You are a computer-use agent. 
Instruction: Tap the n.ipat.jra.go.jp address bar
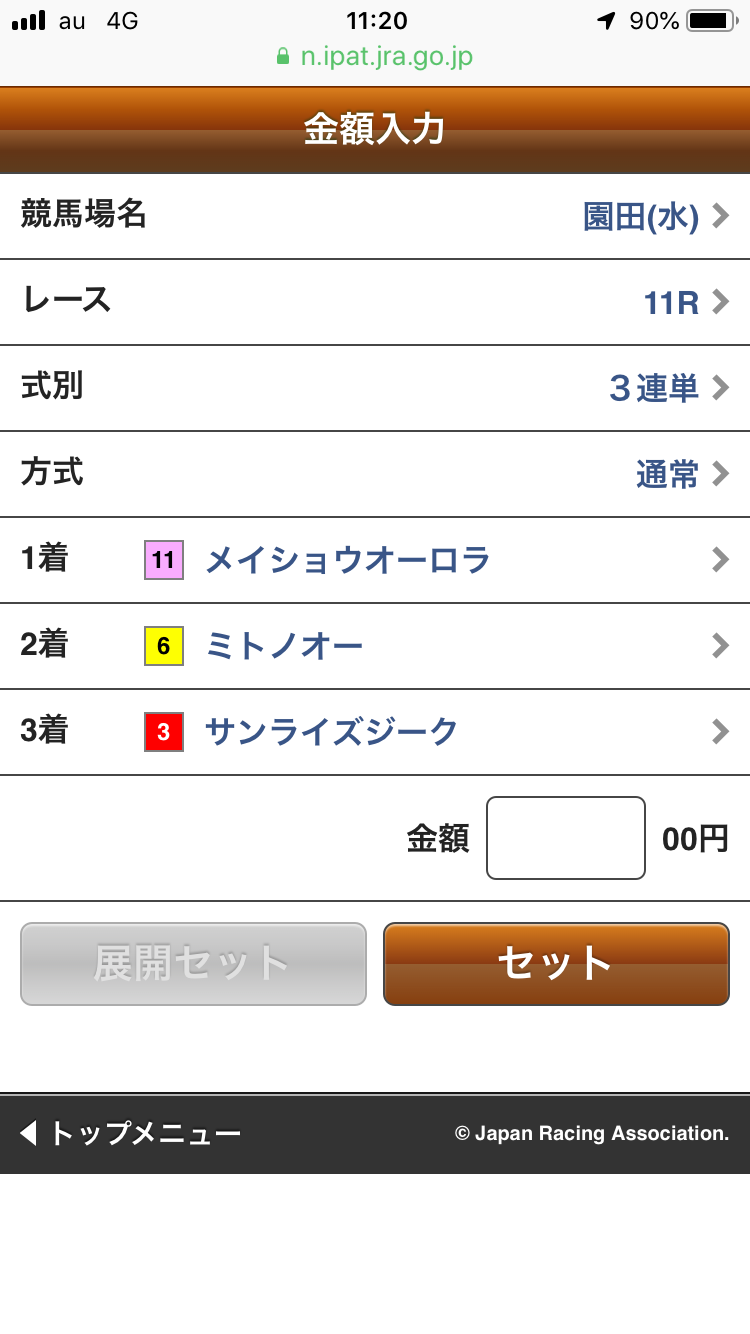tap(375, 56)
